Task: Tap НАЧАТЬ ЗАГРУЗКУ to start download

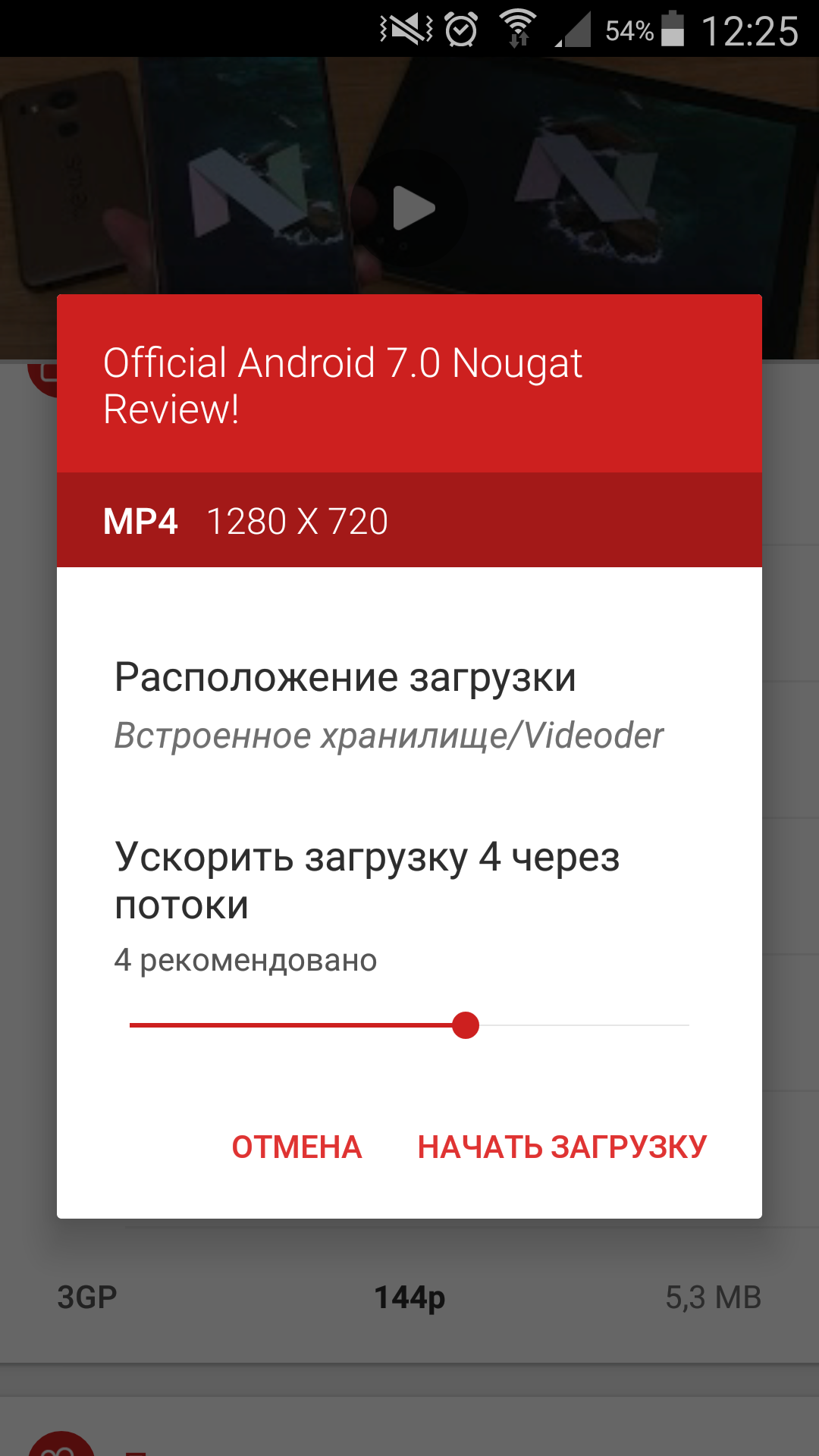Action: point(562,1147)
